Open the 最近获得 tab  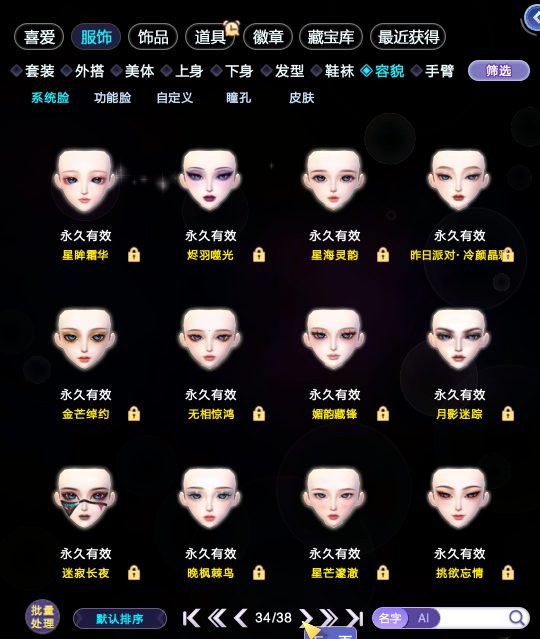point(408,37)
